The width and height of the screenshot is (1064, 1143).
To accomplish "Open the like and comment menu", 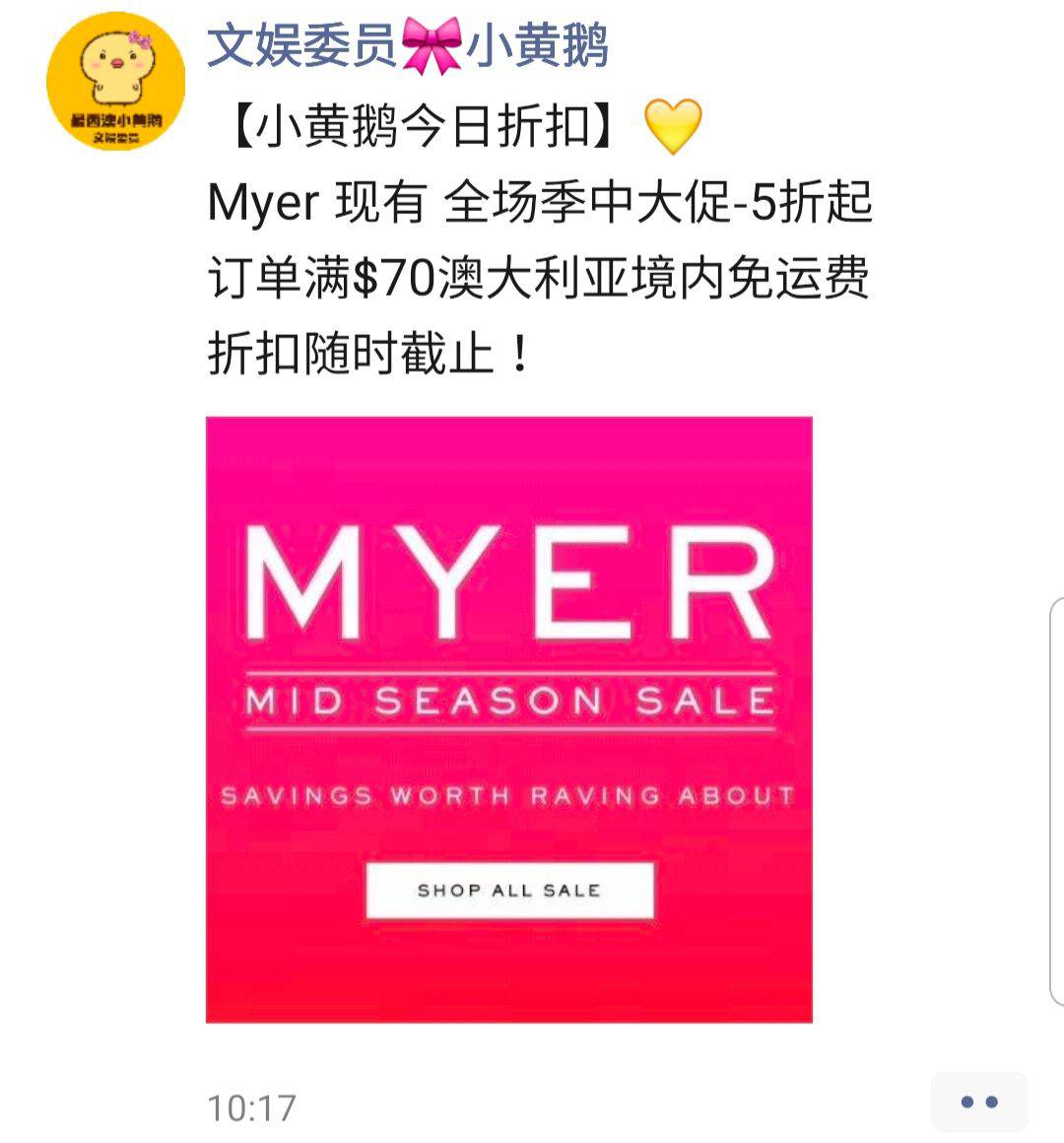I will (x=978, y=1102).
